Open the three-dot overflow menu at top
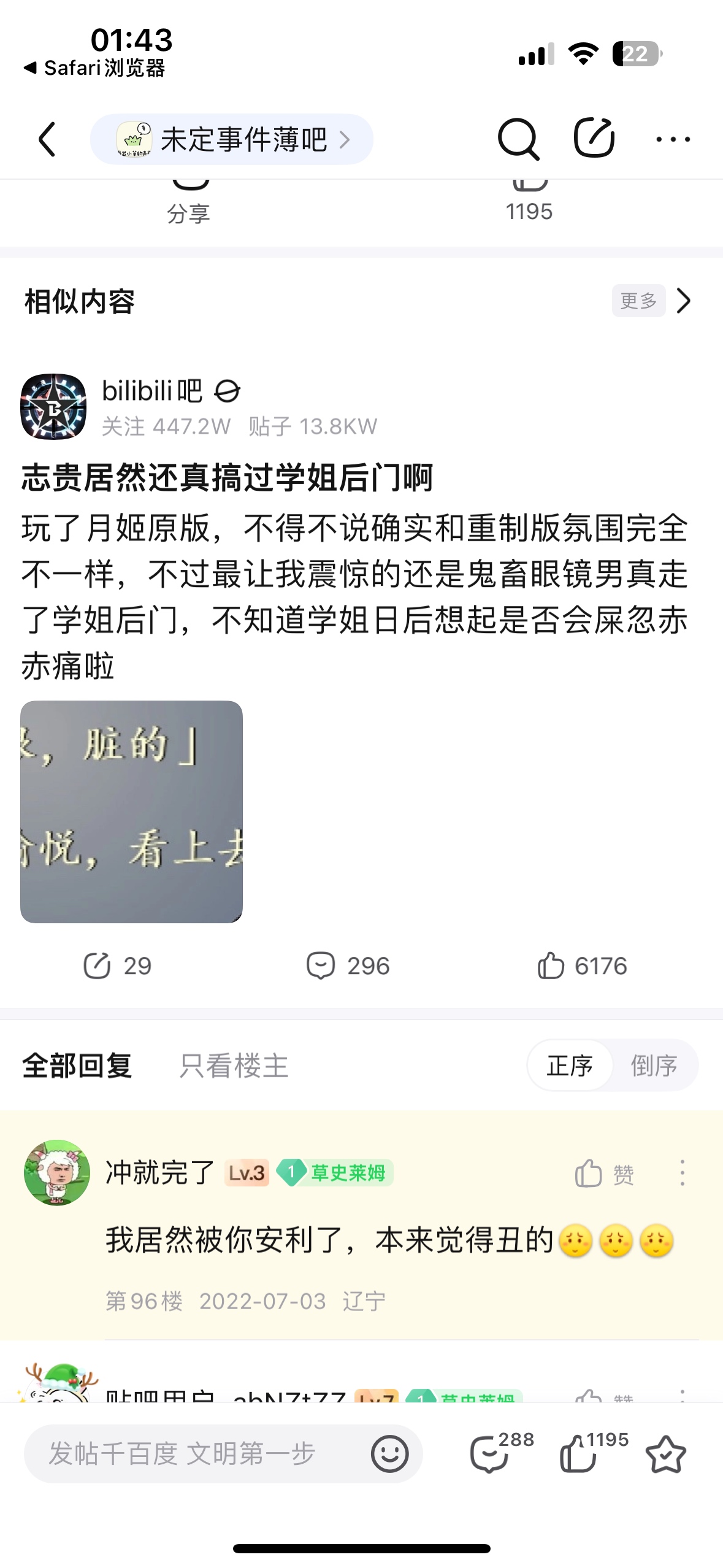This screenshot has width=723, height=1568. (673, 140)
